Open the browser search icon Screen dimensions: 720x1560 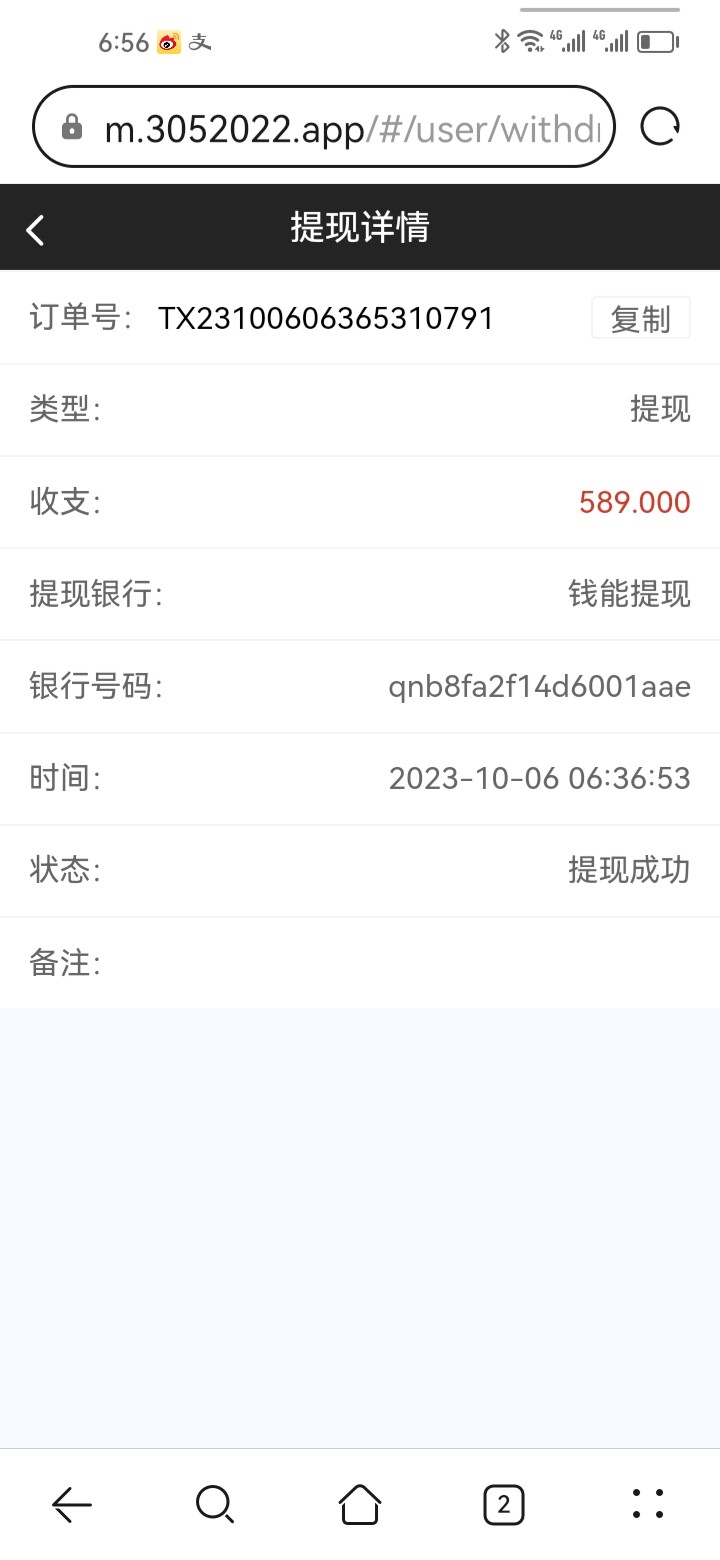215,1503
